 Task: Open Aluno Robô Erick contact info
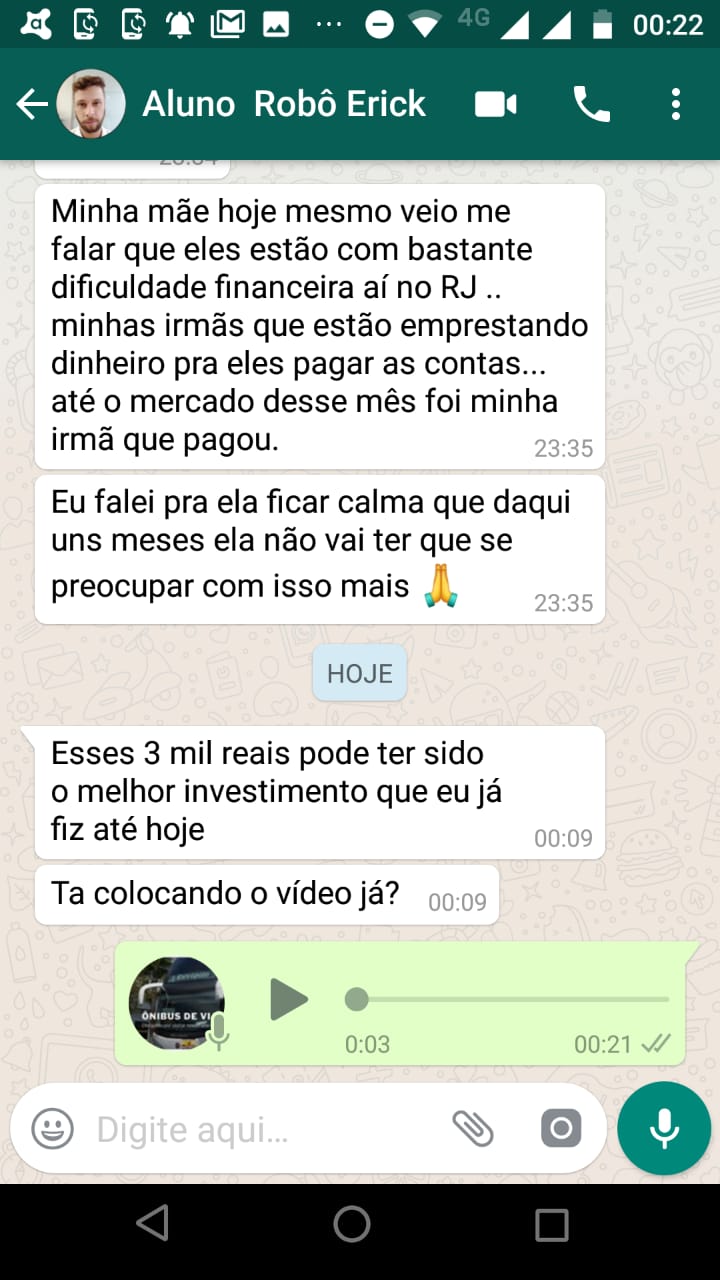(x=284, y=104)
